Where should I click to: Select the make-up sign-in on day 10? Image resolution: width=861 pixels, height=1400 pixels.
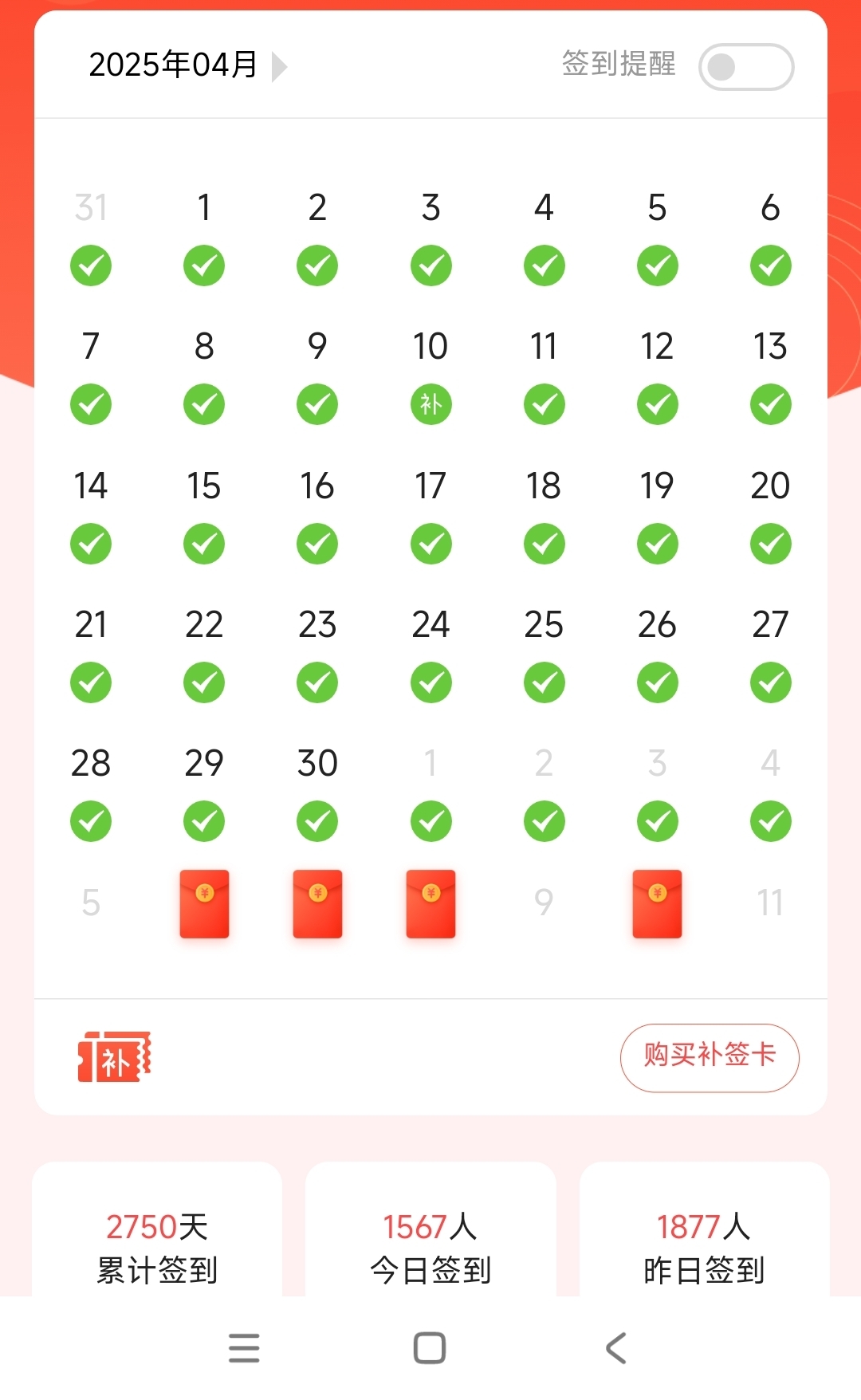point(431,404)
